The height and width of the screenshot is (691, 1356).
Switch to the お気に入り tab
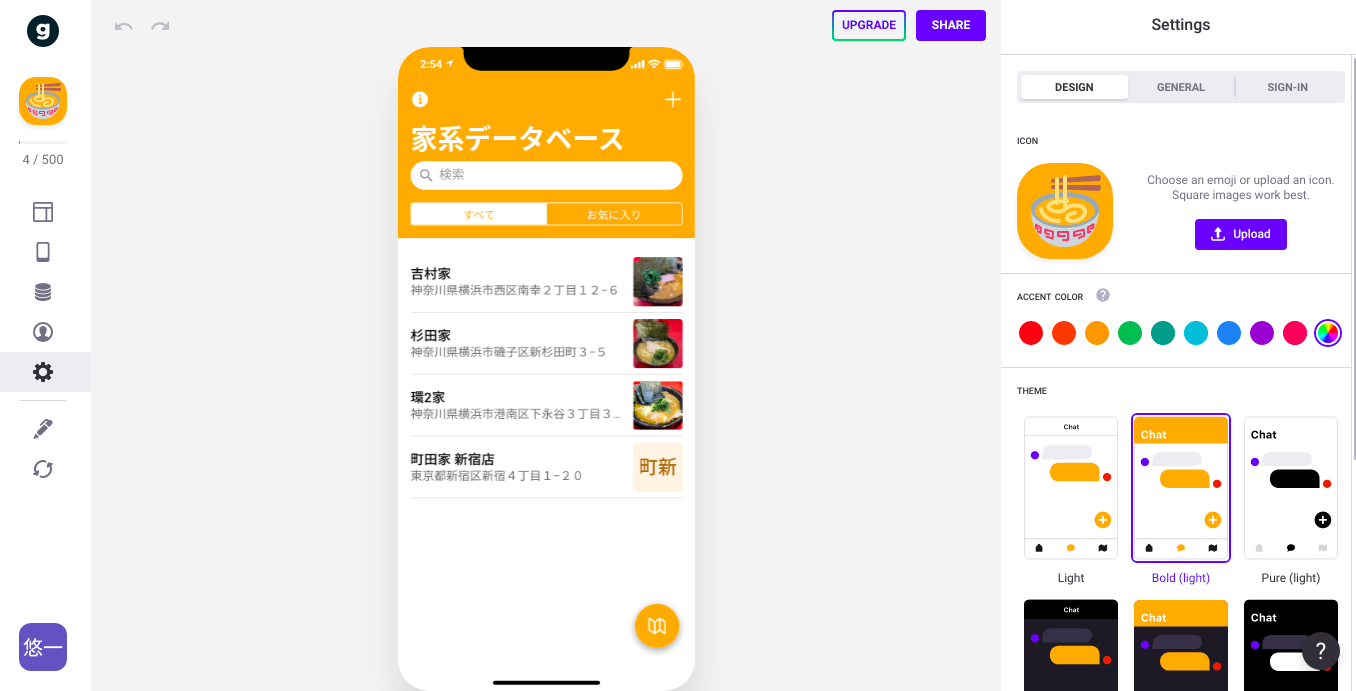click(x=614, y=214)
